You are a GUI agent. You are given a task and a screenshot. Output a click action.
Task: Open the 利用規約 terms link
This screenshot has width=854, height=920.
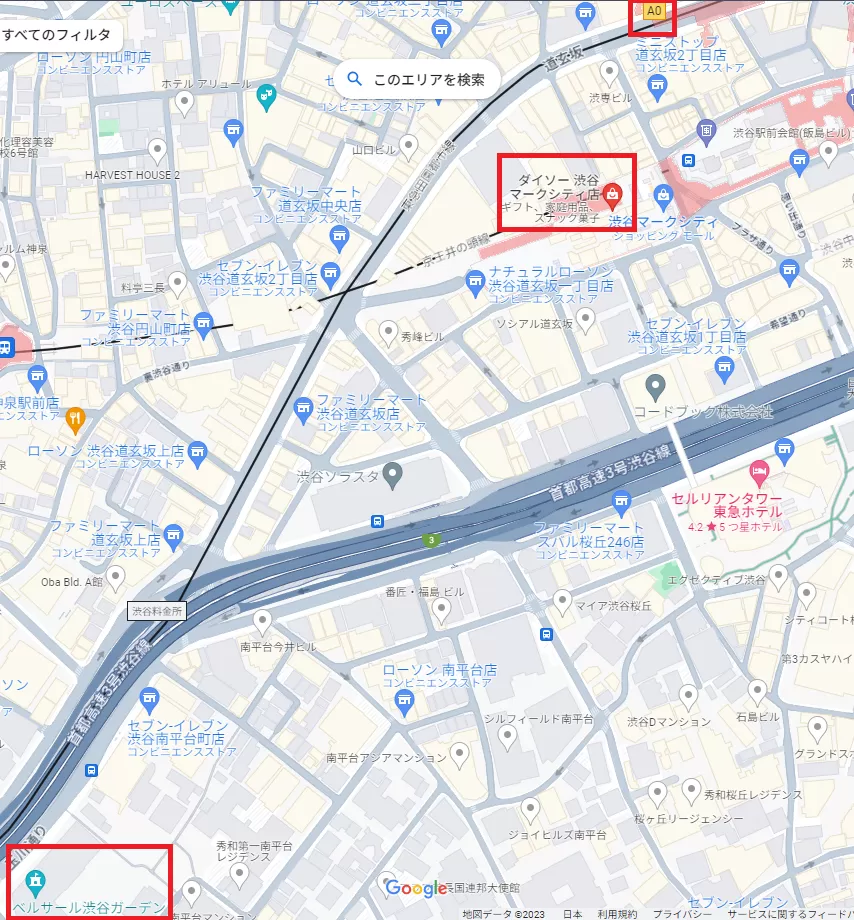pyautogui.click(x=616, y=914)
